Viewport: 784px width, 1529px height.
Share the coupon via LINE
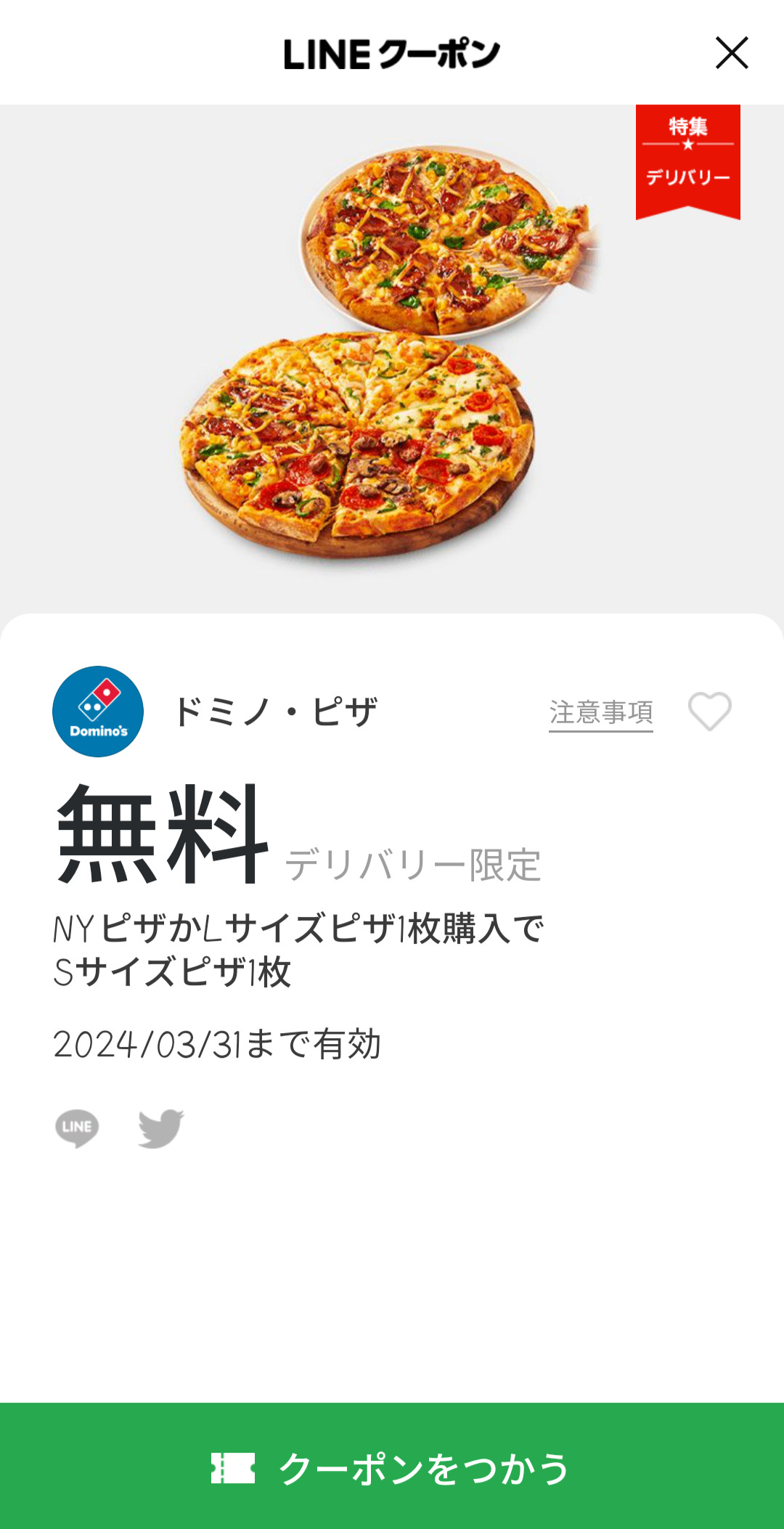coord(77,1128)
